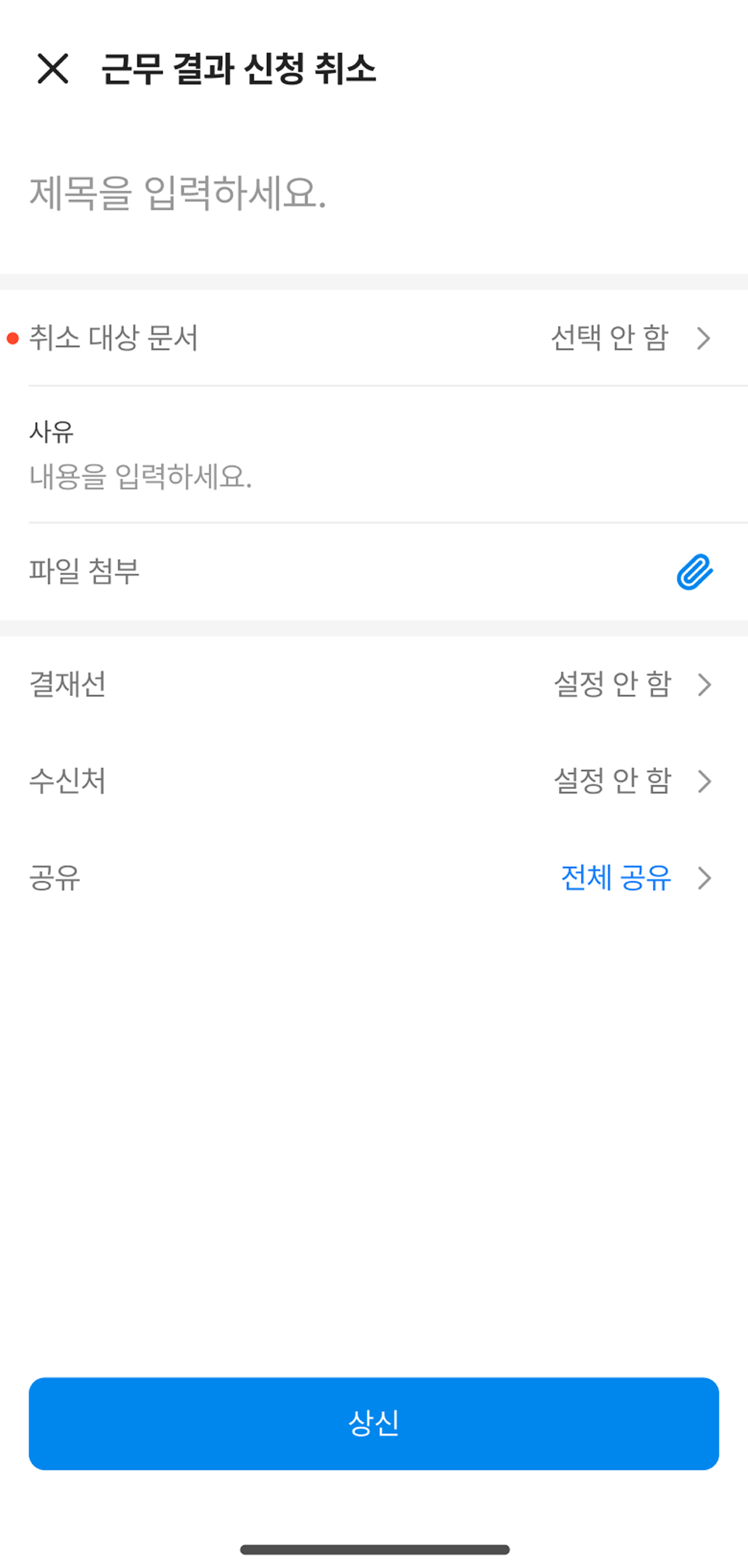Screen dimensions: 748x1568
Task: Open 공유 sharing options
Action: tap(374, 877)
